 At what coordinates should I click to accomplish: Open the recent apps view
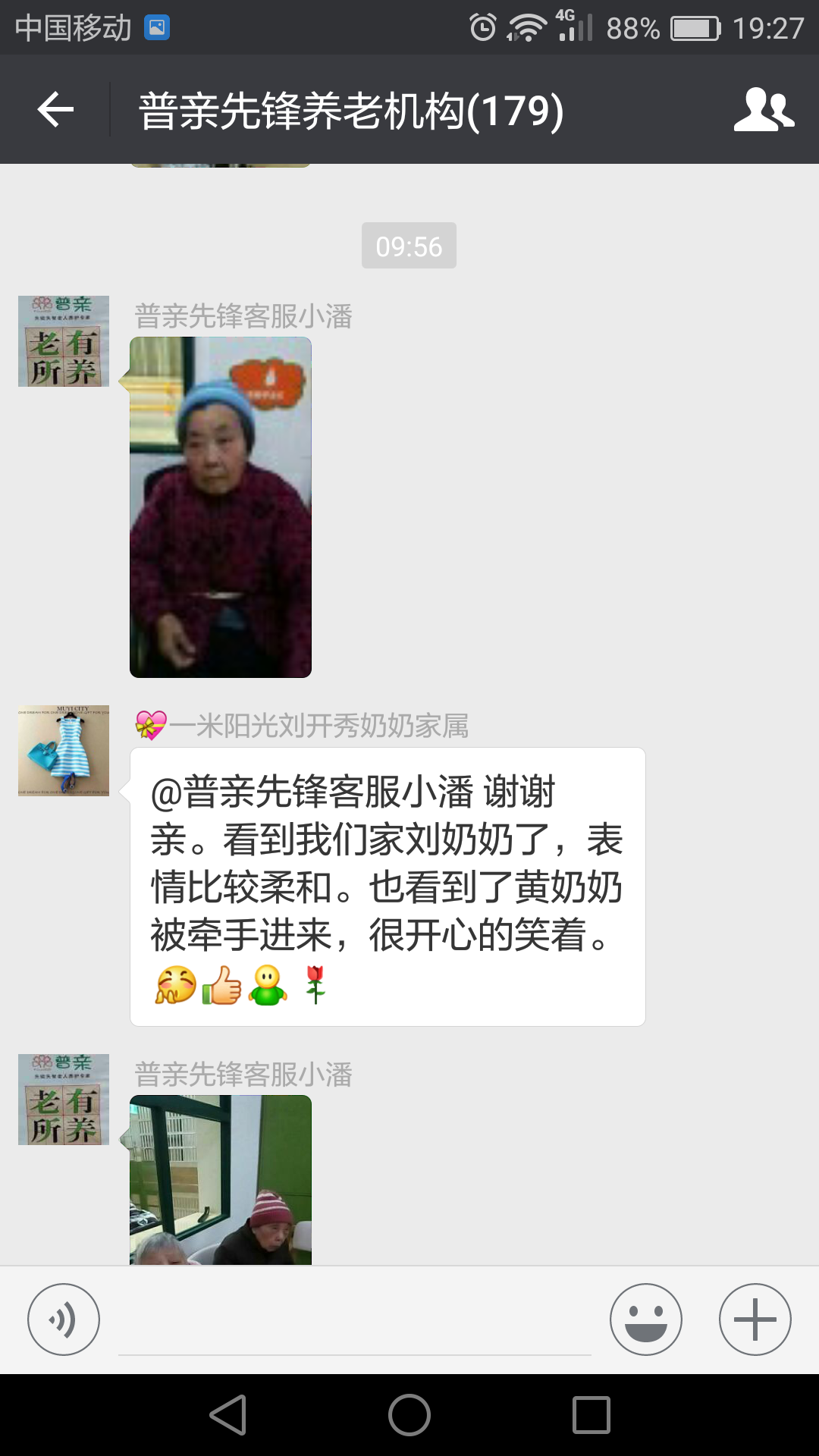[x=591, y=1415]
